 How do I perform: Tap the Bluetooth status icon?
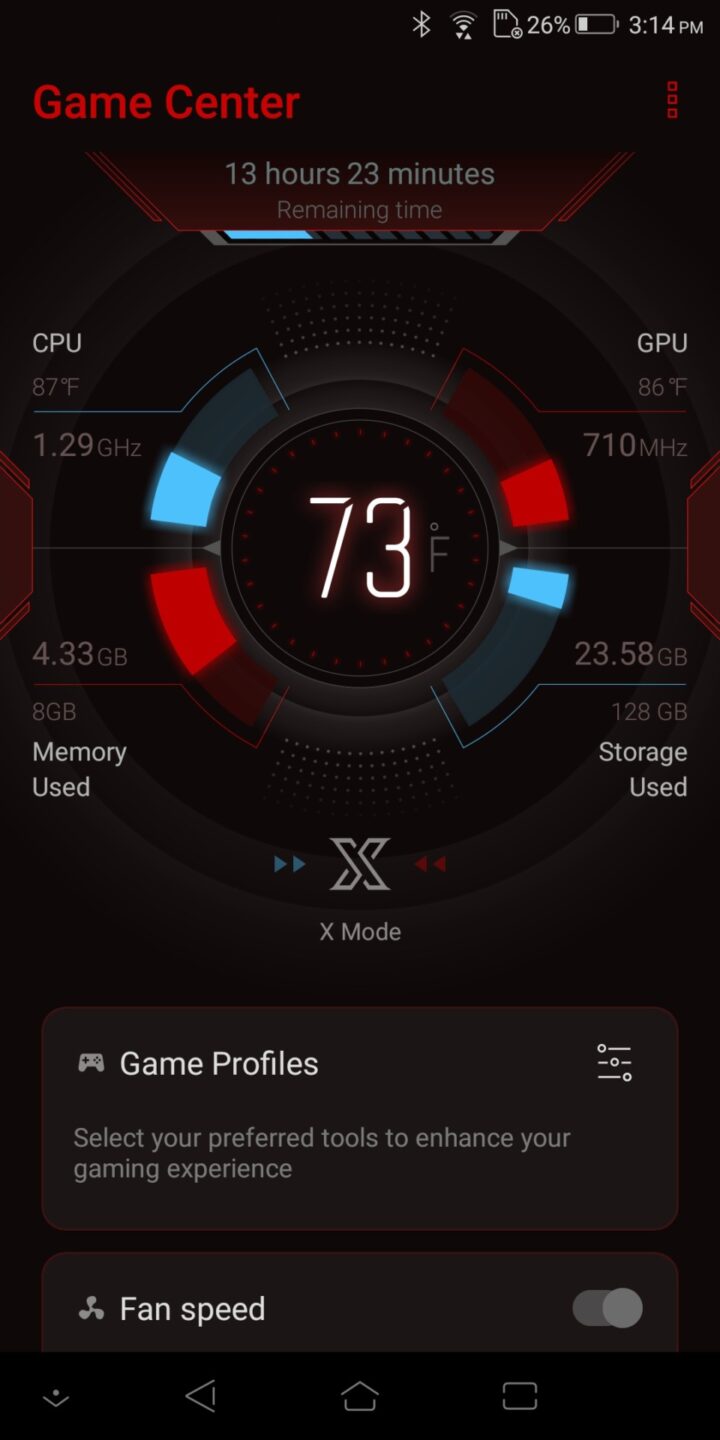click(x=421, y=25)
